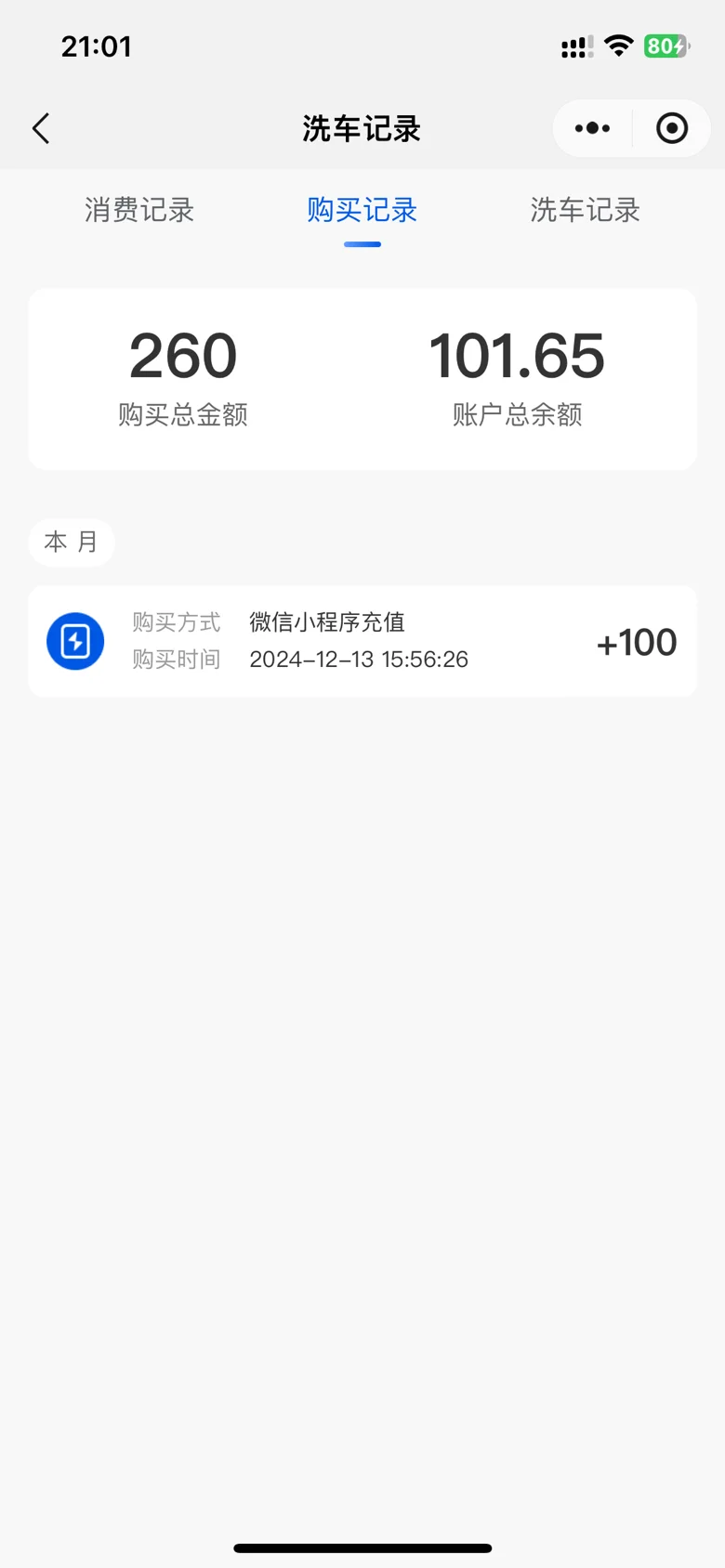Close the mini program with the circle button
The image size is (725, 1568).
click(x=672, y=128)
